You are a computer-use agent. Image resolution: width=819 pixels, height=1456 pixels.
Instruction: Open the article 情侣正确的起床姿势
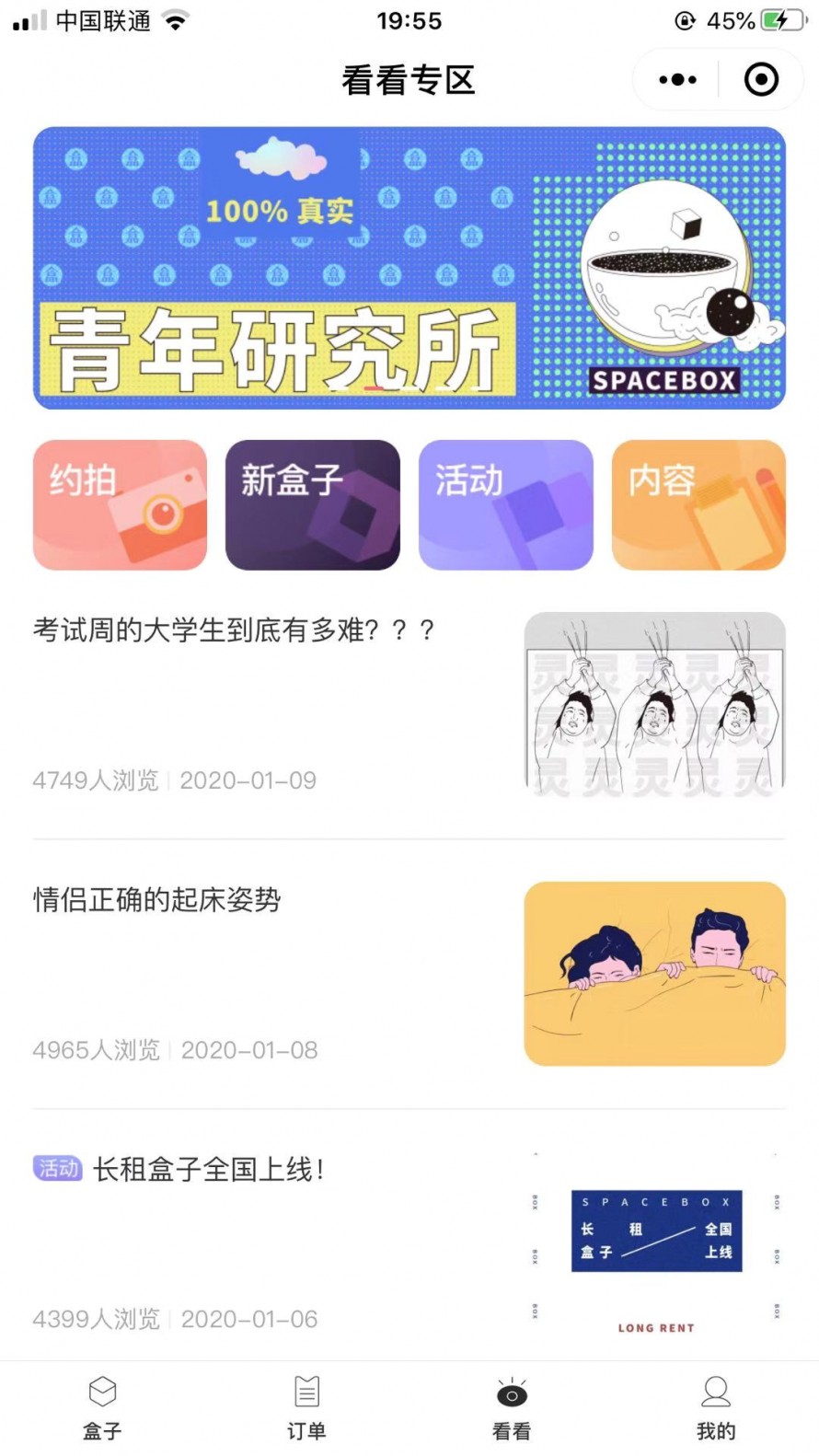(x=157, y=899)
